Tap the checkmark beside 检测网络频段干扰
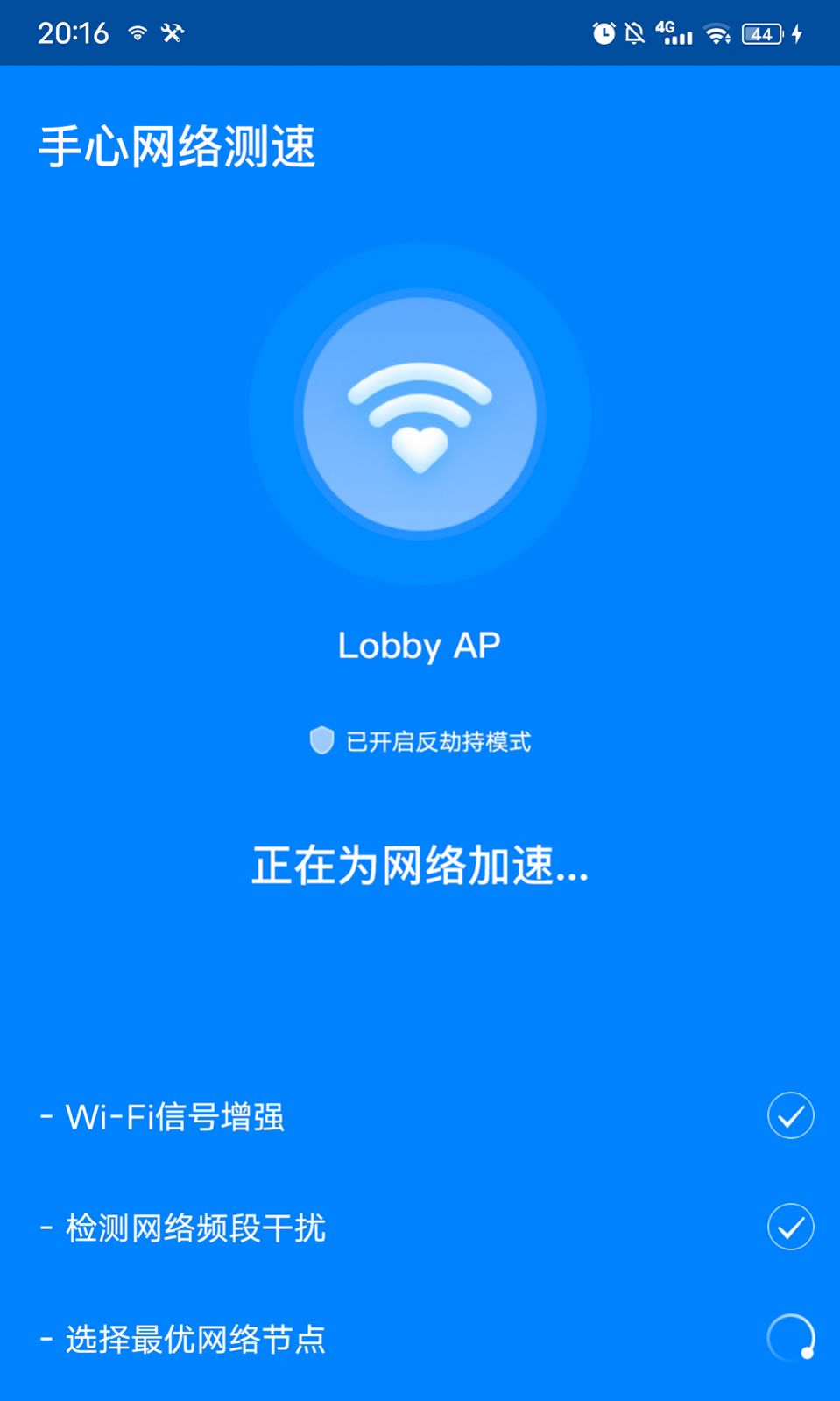840x1401 pixels. (789, 1228)
